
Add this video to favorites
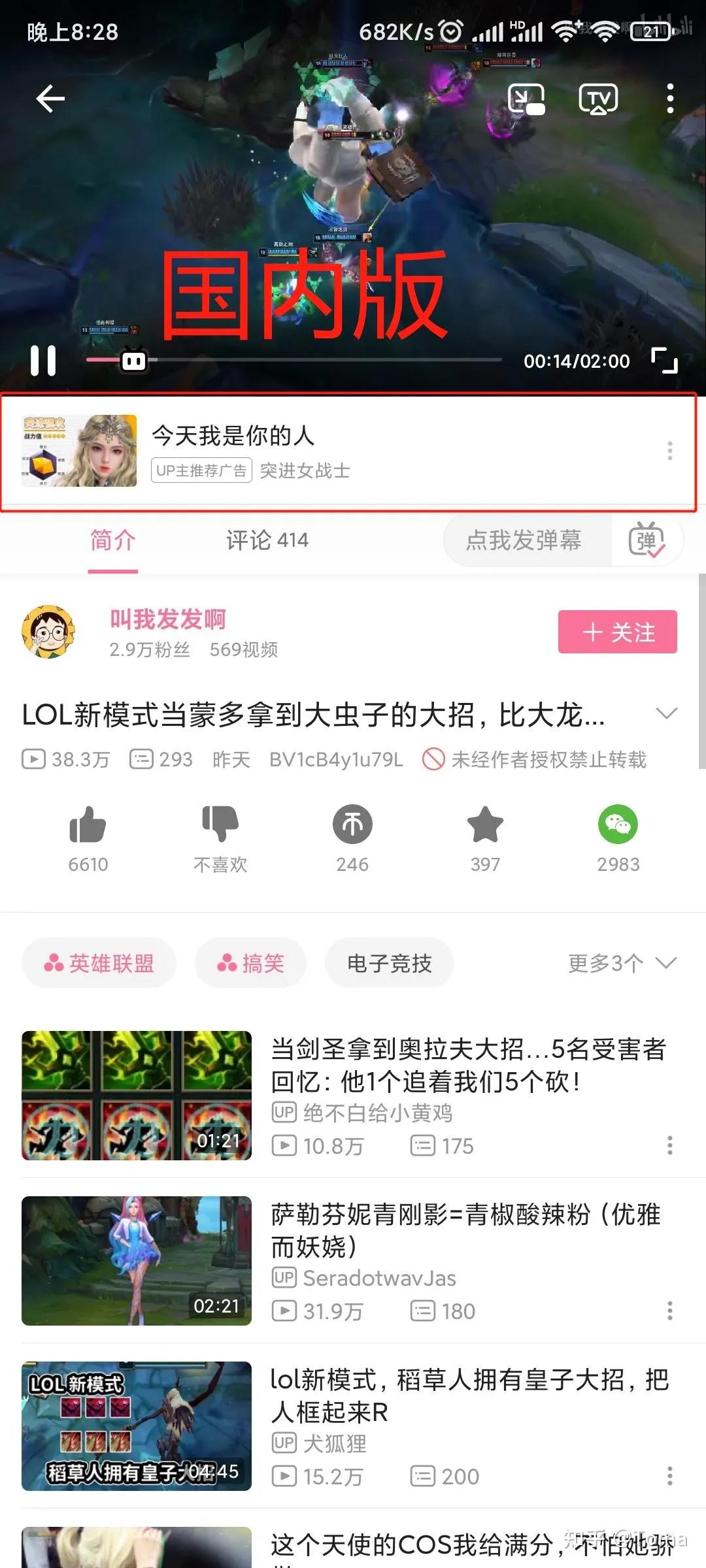click(485, 825)
